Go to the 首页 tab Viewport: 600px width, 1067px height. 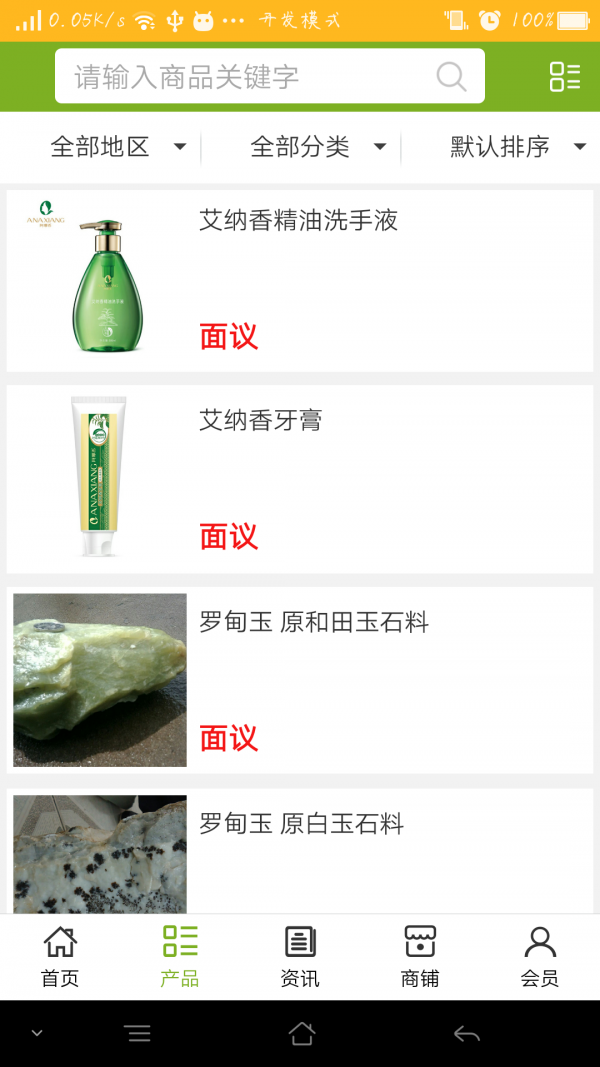[x=60, y=957]
